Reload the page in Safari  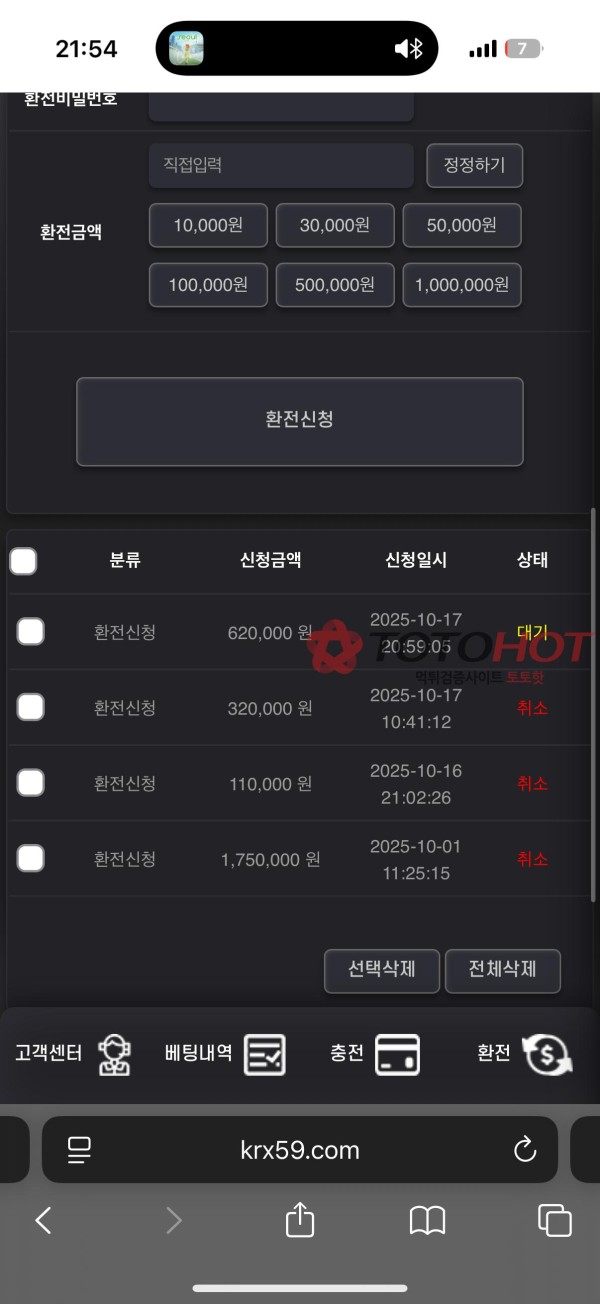point(525,1150)
